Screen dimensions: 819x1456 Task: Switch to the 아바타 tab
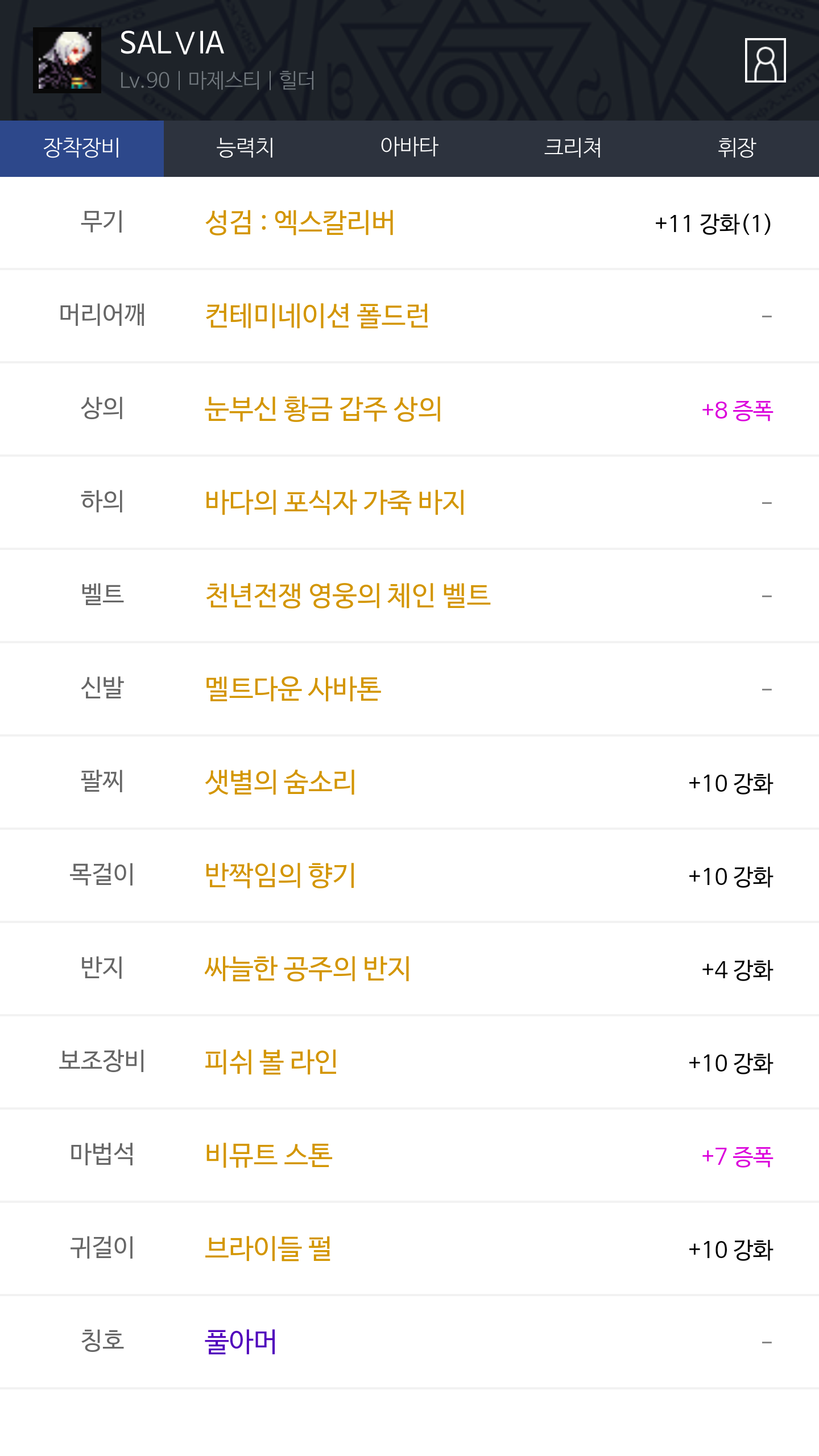tap(409, 148)
